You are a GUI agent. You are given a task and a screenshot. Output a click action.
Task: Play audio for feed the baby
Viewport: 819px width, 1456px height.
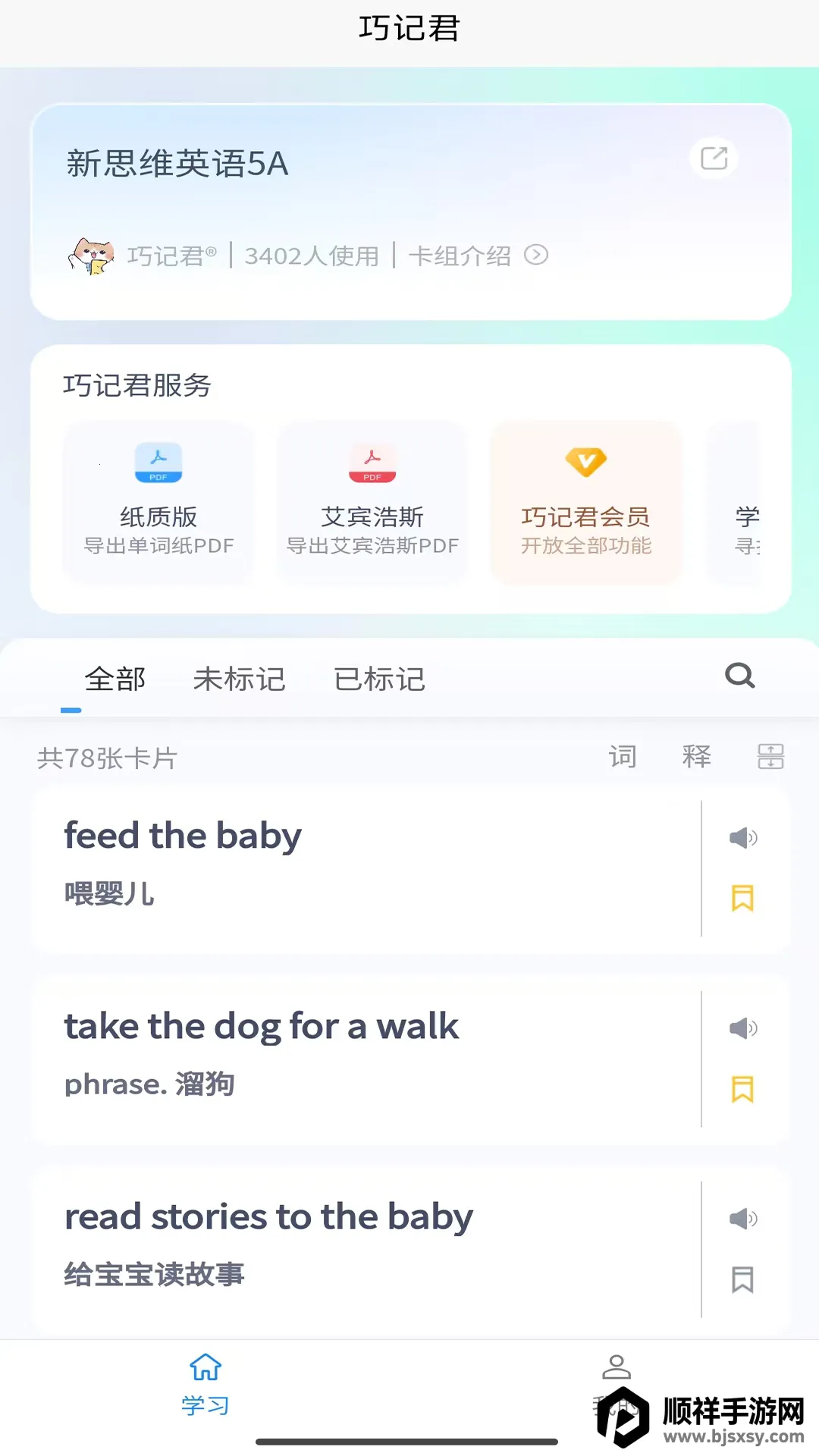click(742, 838)
